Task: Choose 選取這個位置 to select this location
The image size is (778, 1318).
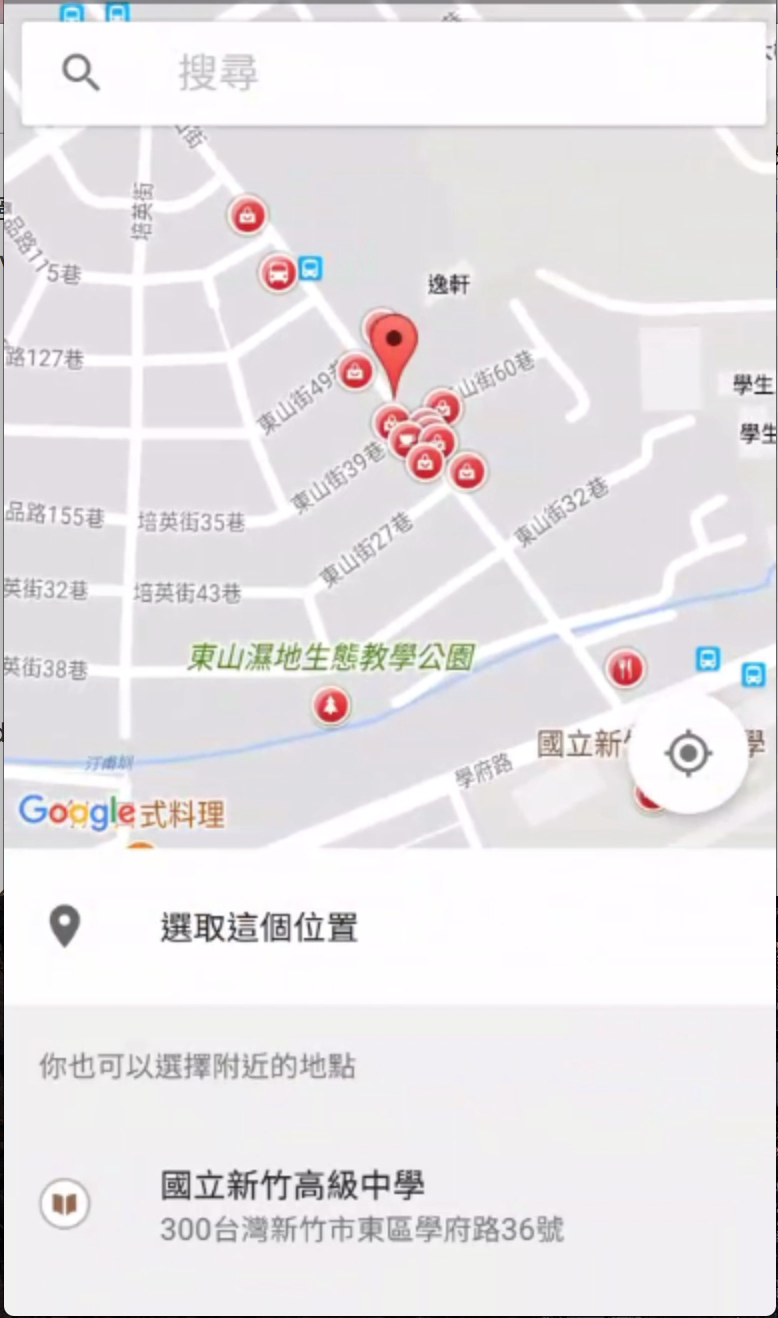Action: click(389, 927)
